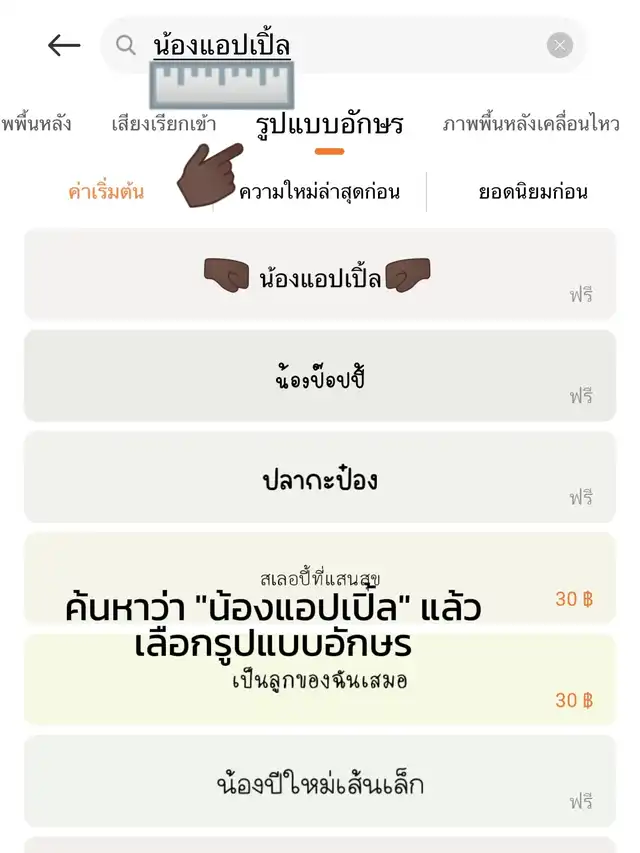Switch to the เสียงเรียกเข้า tab
The height and width of the screenshot is (853, 640).
click(162, 125)
